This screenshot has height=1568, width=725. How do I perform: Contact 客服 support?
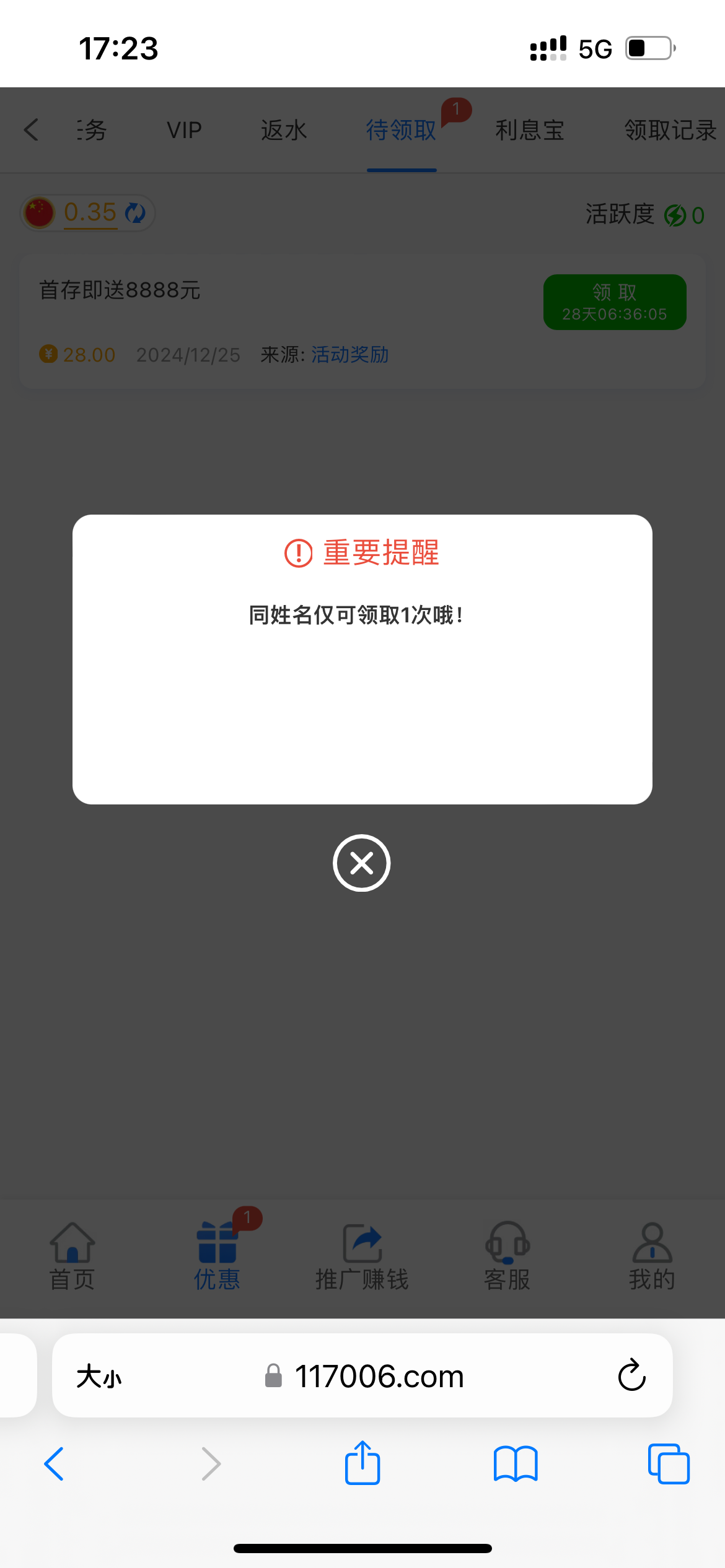click(507, 1256)
